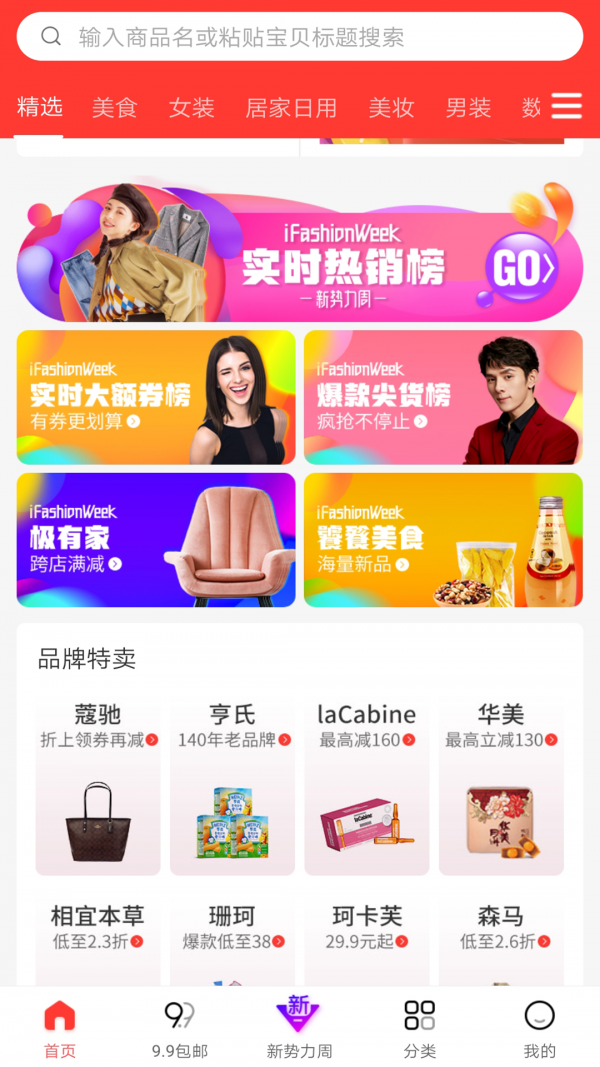Image resolution: width=600 pixels, height=1067 pixels.
Task: Open the 实时大额券榜 card
Action: pyautogui.click(x=156, y=397)
